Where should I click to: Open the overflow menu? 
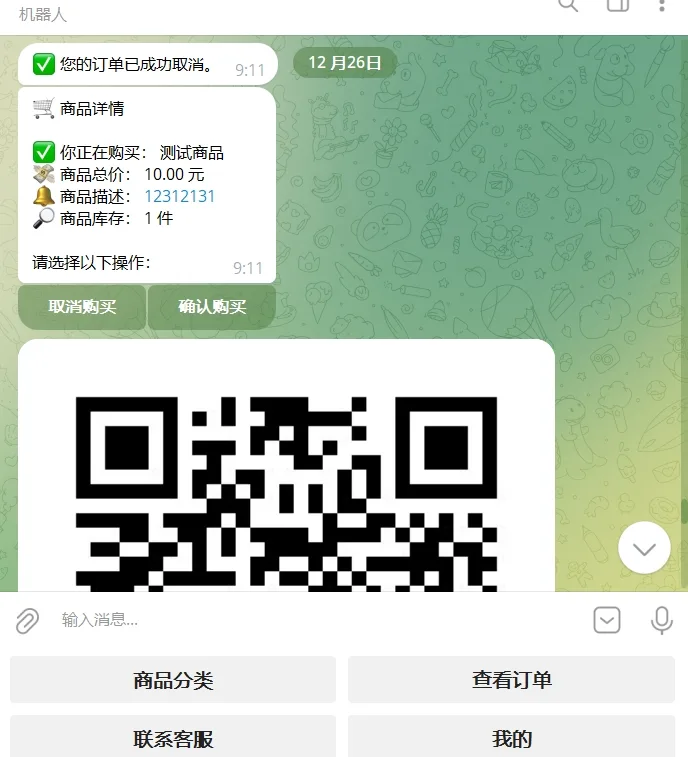[x=662, y=5]
